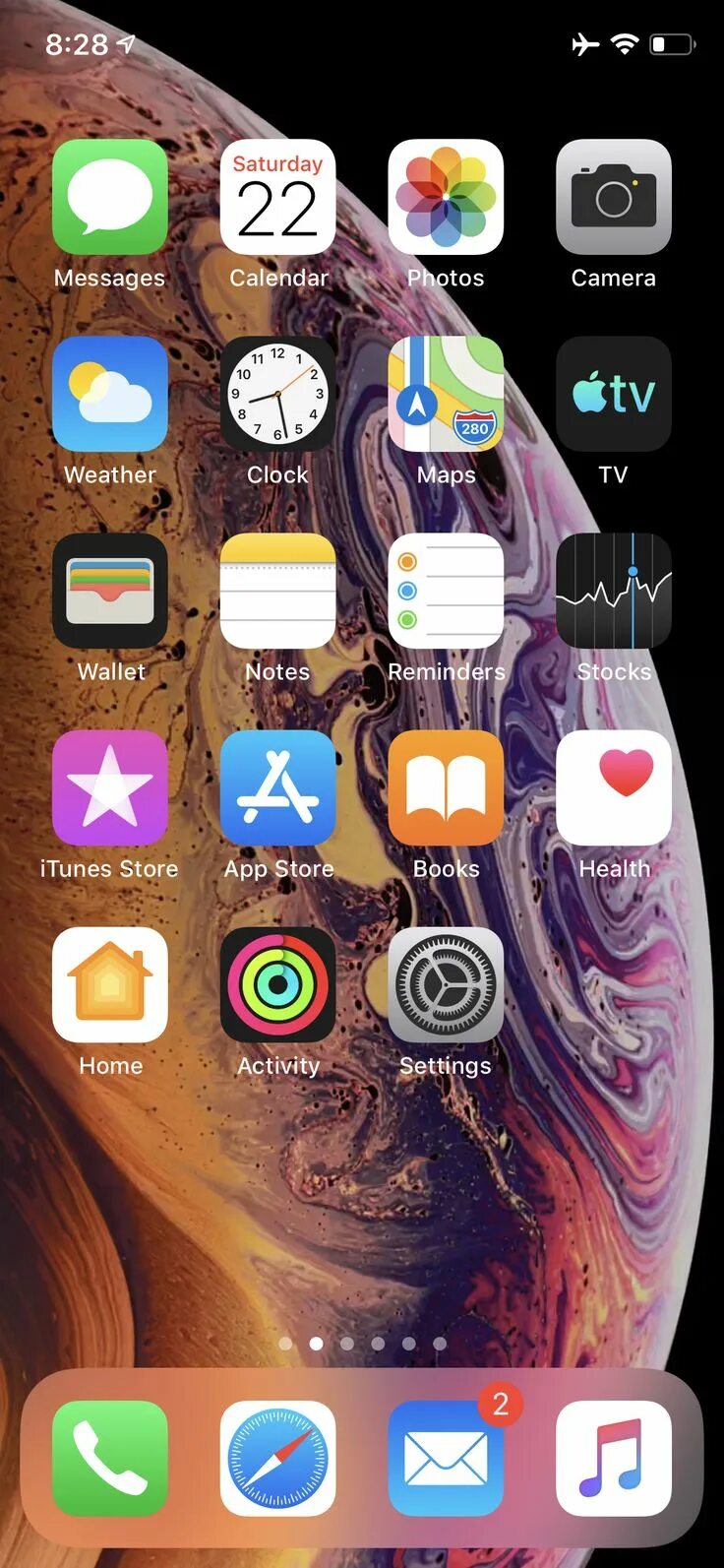Open the Phone app in the dock
The height and width of the screenshot is (1568, 724).
pyautogui.click(x=110, y=1459)
